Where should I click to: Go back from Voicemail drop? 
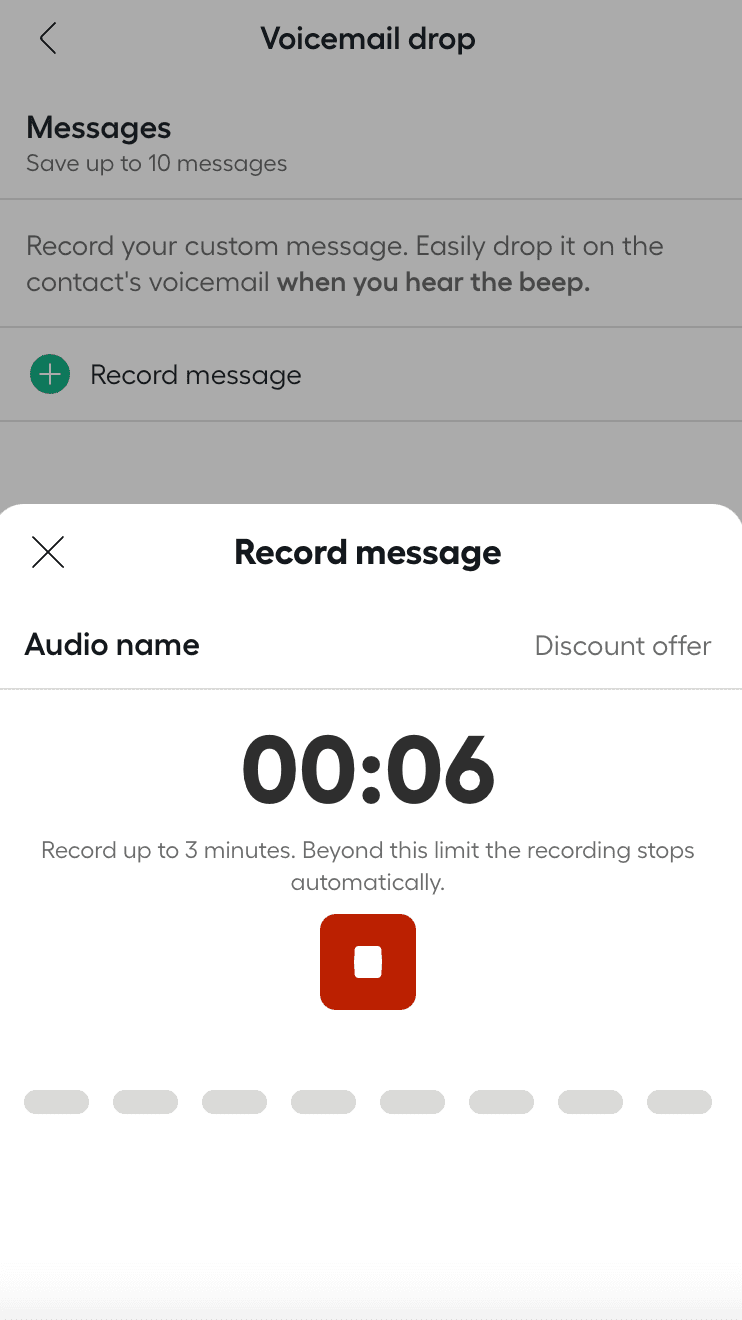click(47, 39)
